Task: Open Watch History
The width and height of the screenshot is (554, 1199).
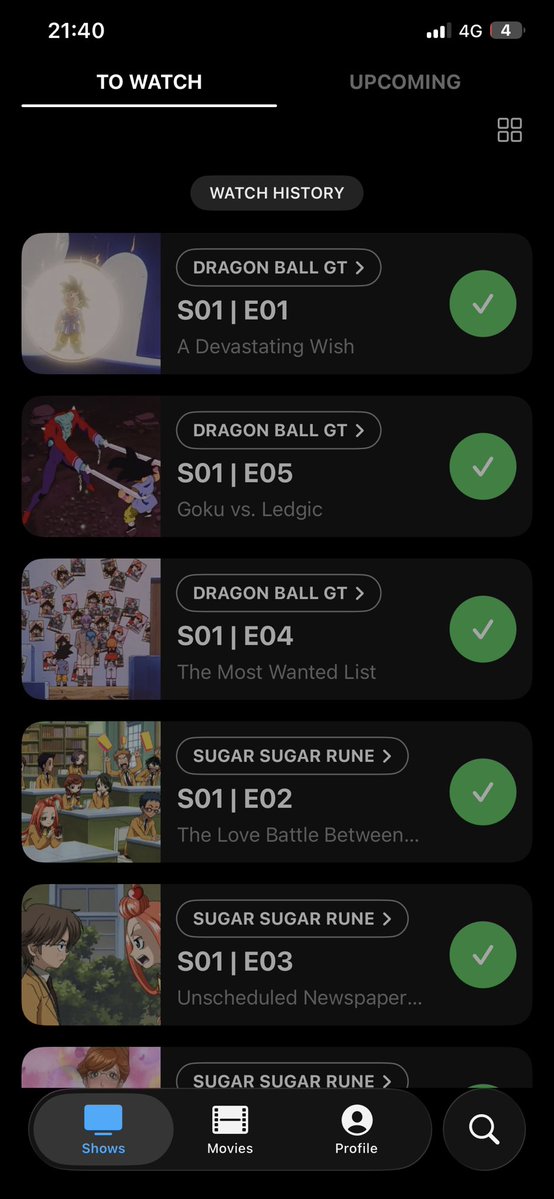Action: (277, 193)
